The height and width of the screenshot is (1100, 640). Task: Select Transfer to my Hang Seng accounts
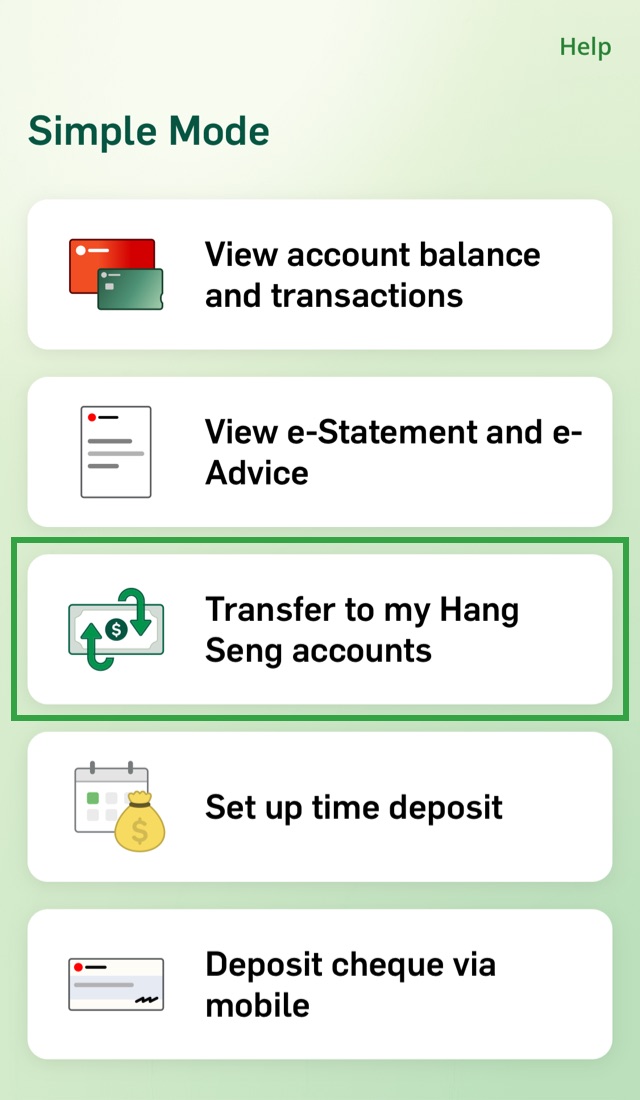point(320,630)
